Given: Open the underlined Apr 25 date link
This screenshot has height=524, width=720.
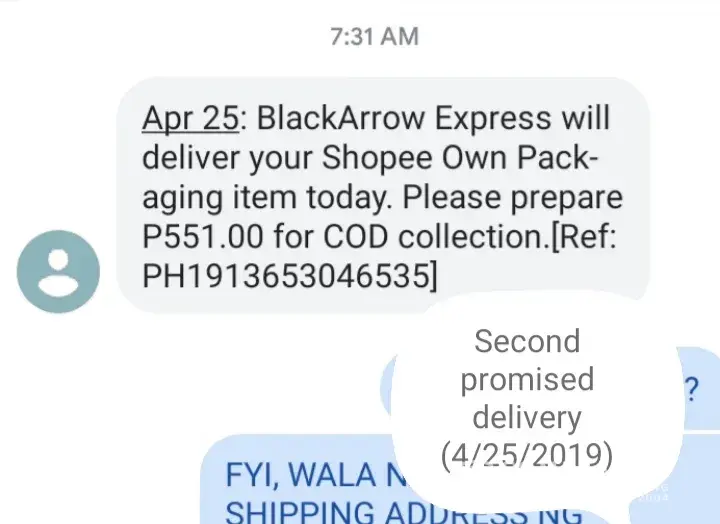Looking at the screenshot, I should point(190,119).
